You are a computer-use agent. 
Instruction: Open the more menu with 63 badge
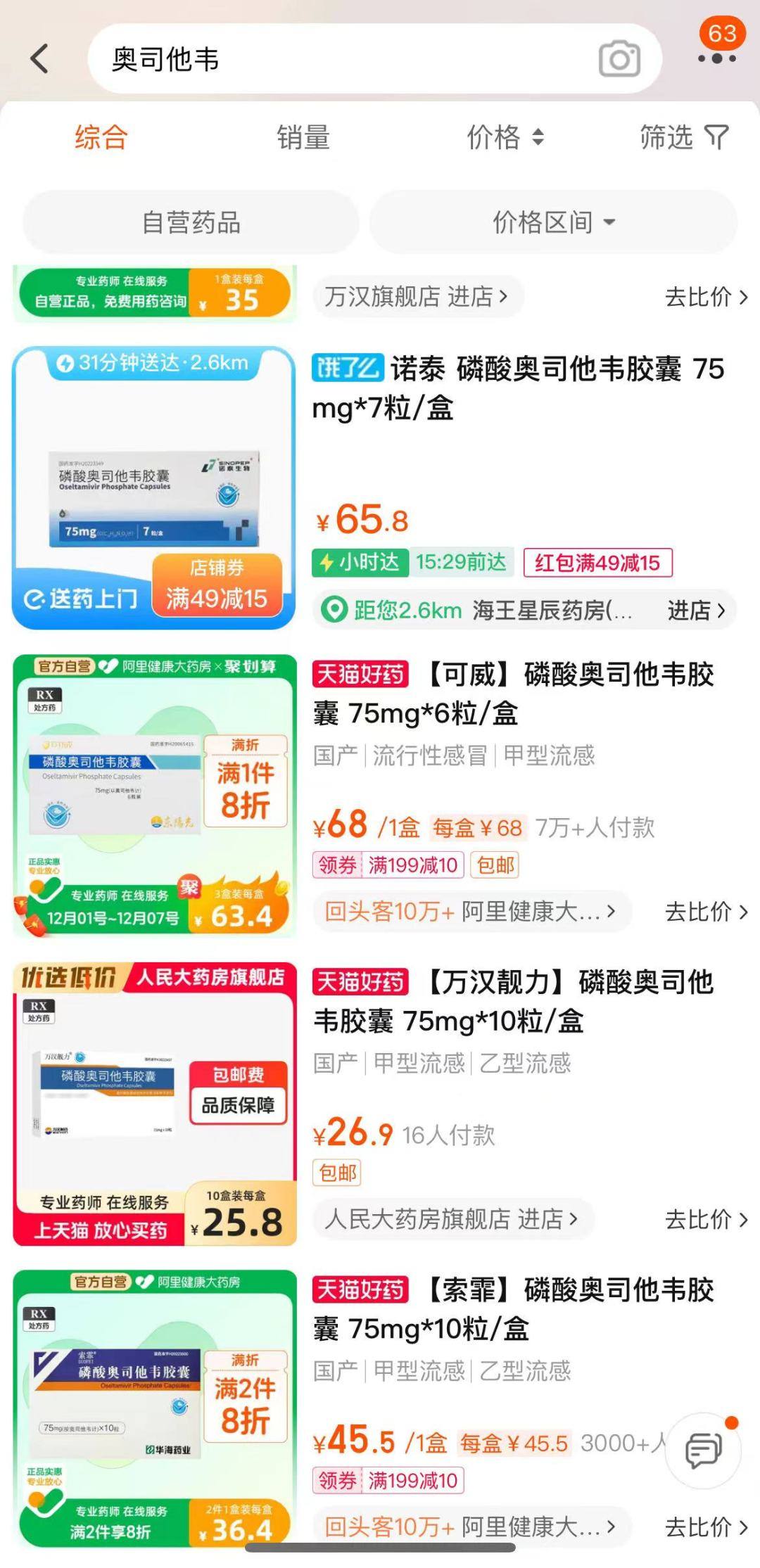pos(716,58)
